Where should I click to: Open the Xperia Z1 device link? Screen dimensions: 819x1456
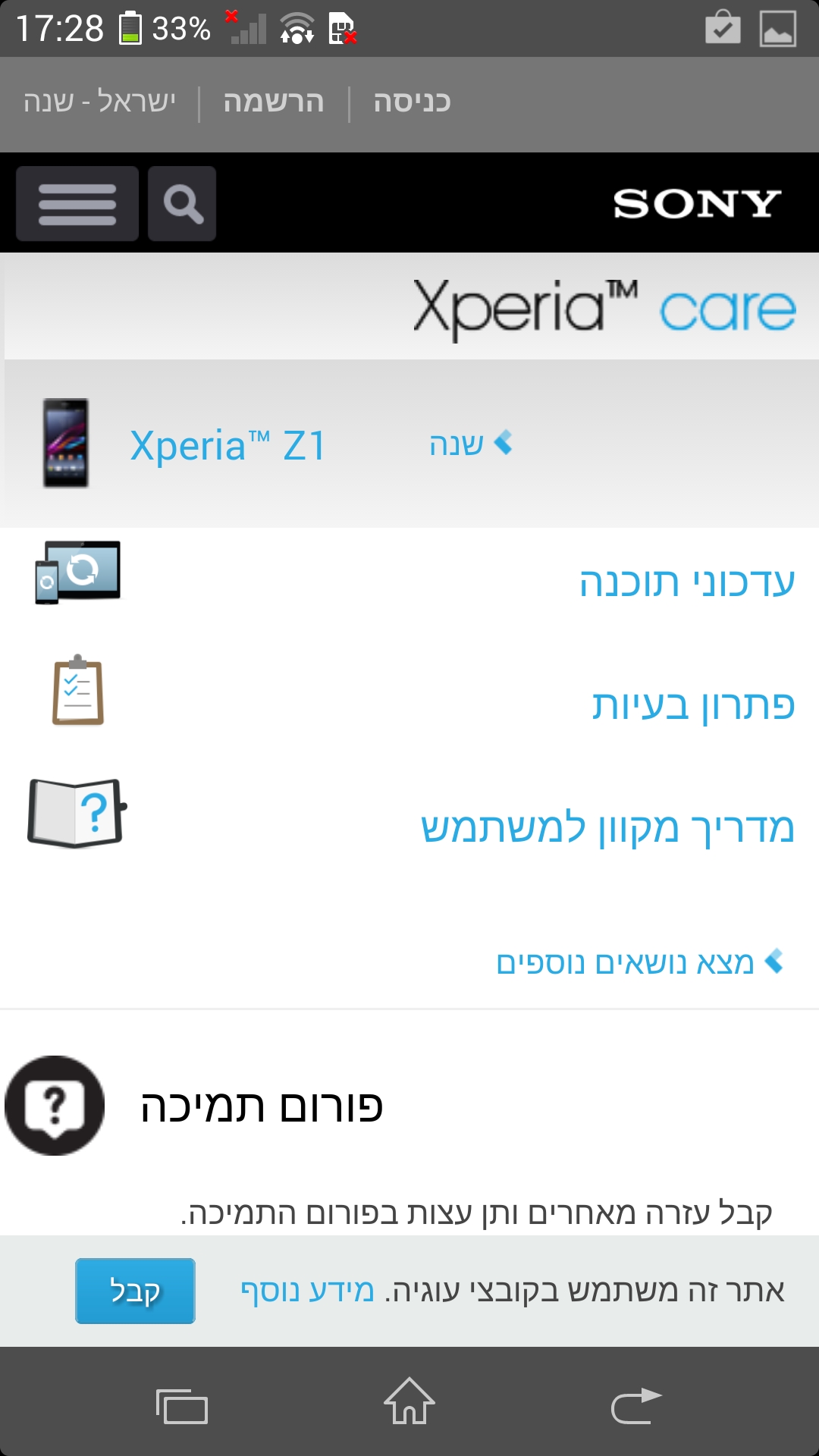[x=227, y=445]
